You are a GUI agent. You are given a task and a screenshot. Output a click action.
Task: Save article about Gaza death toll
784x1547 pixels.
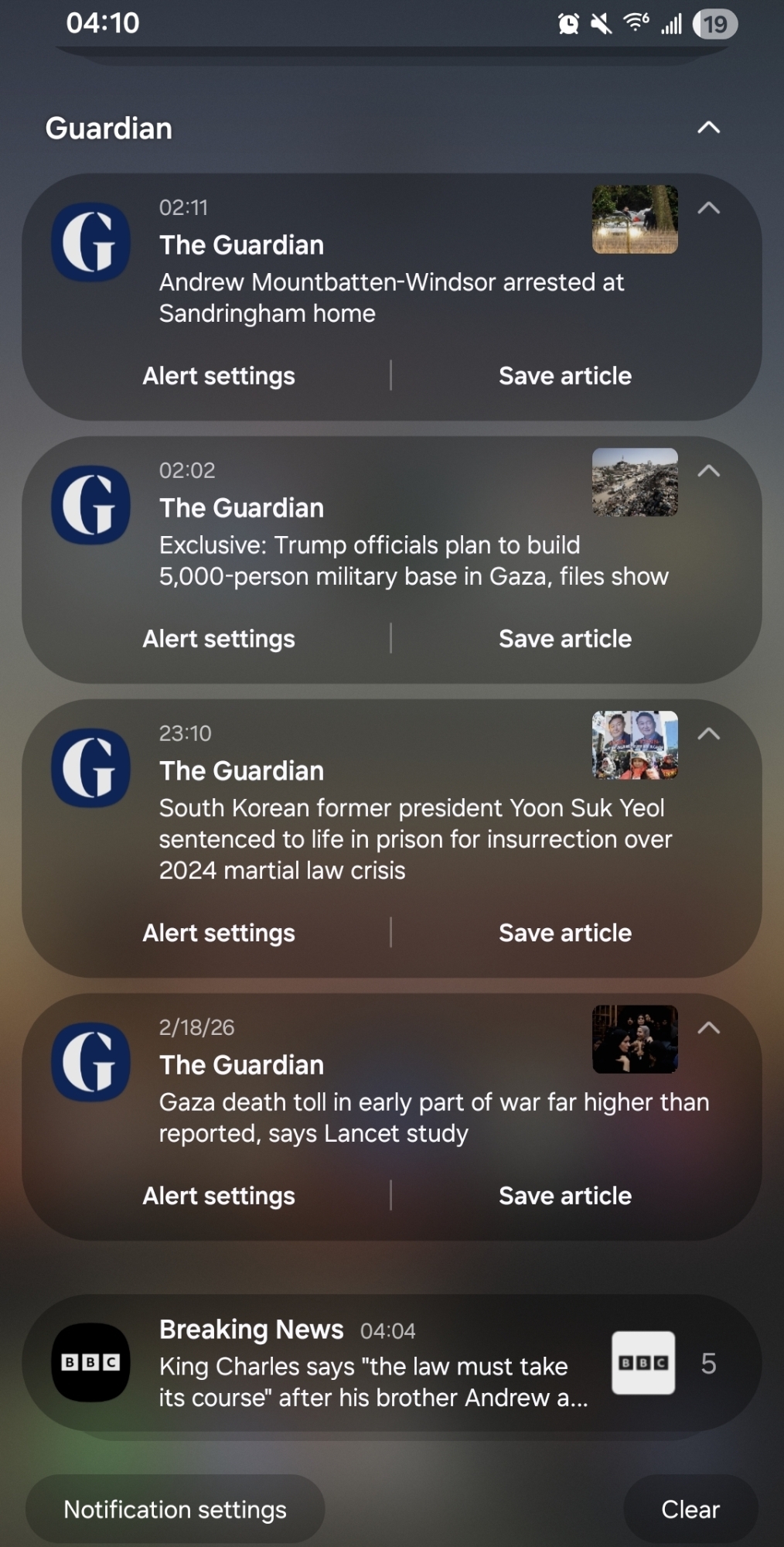(x=564, y=1196)
